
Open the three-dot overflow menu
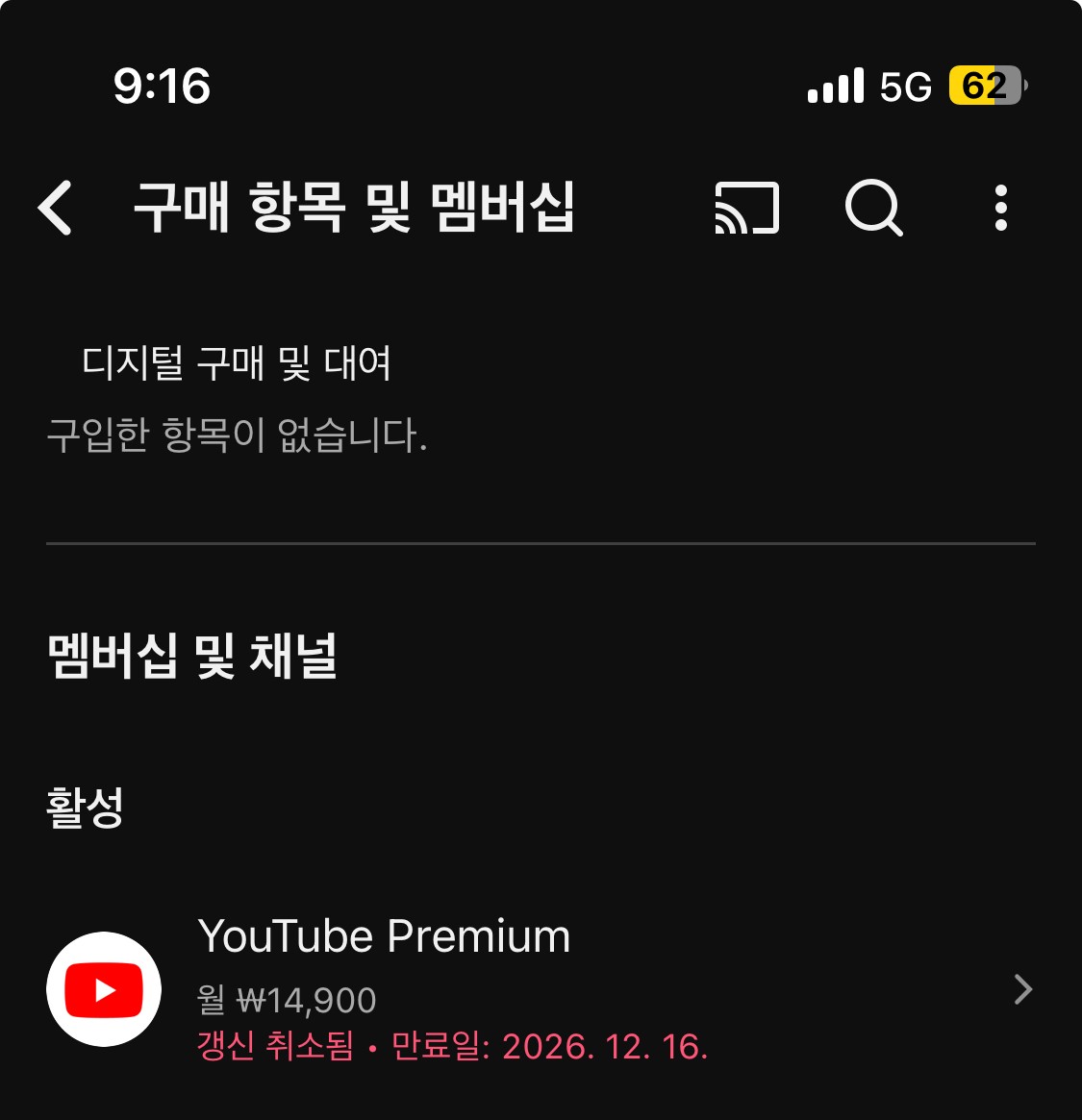pos(1000,208)
